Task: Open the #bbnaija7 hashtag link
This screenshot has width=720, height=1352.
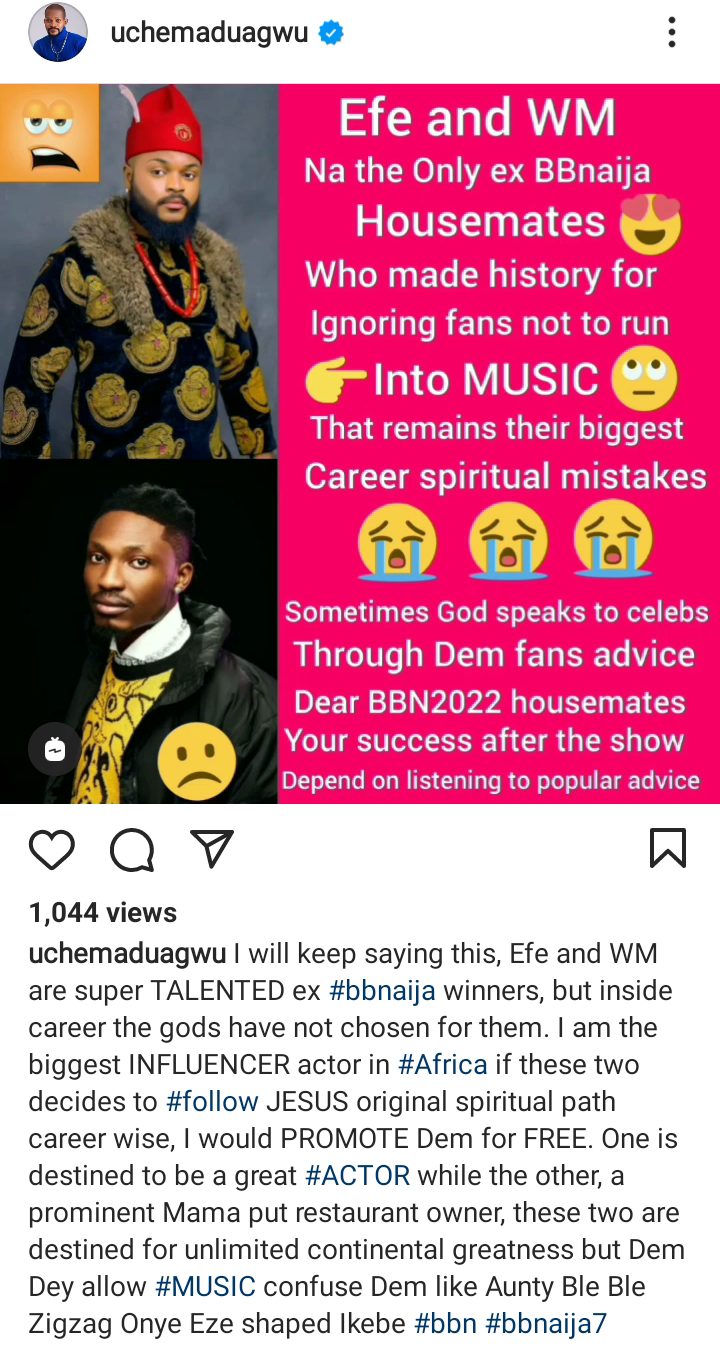Action: pos(546,1324)
